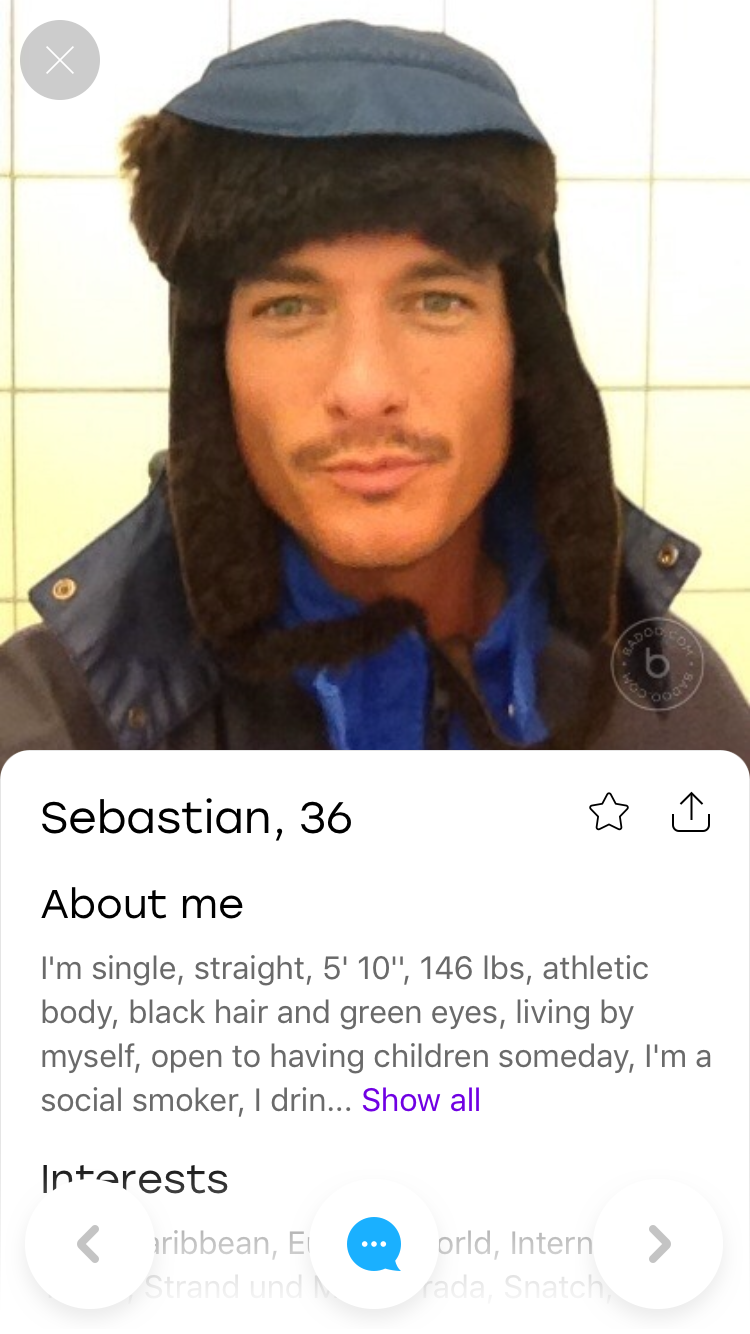Expand About me with Show all

click(421, 1100)
